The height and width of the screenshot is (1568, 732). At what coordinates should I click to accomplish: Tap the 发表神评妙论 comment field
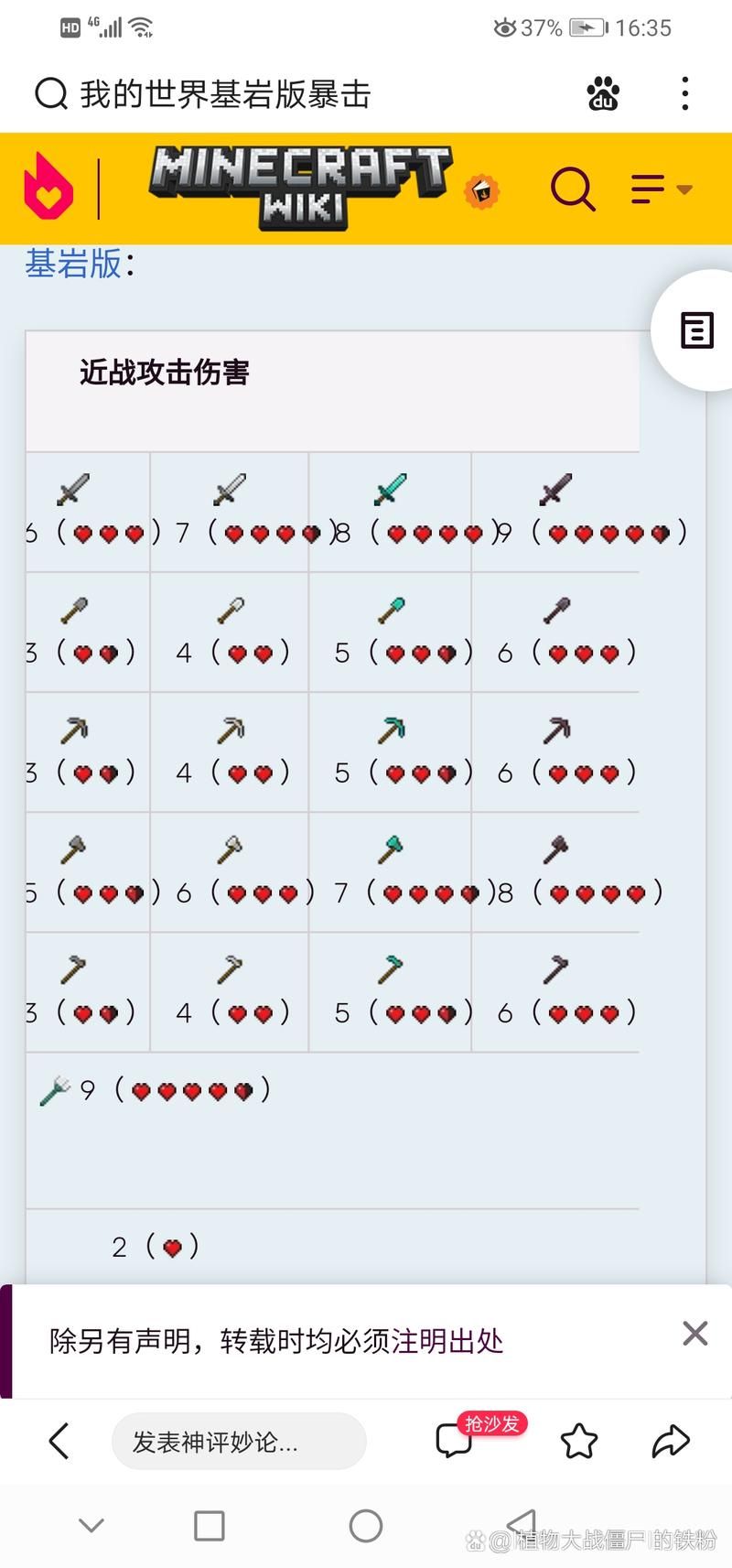coord(238,1442)
